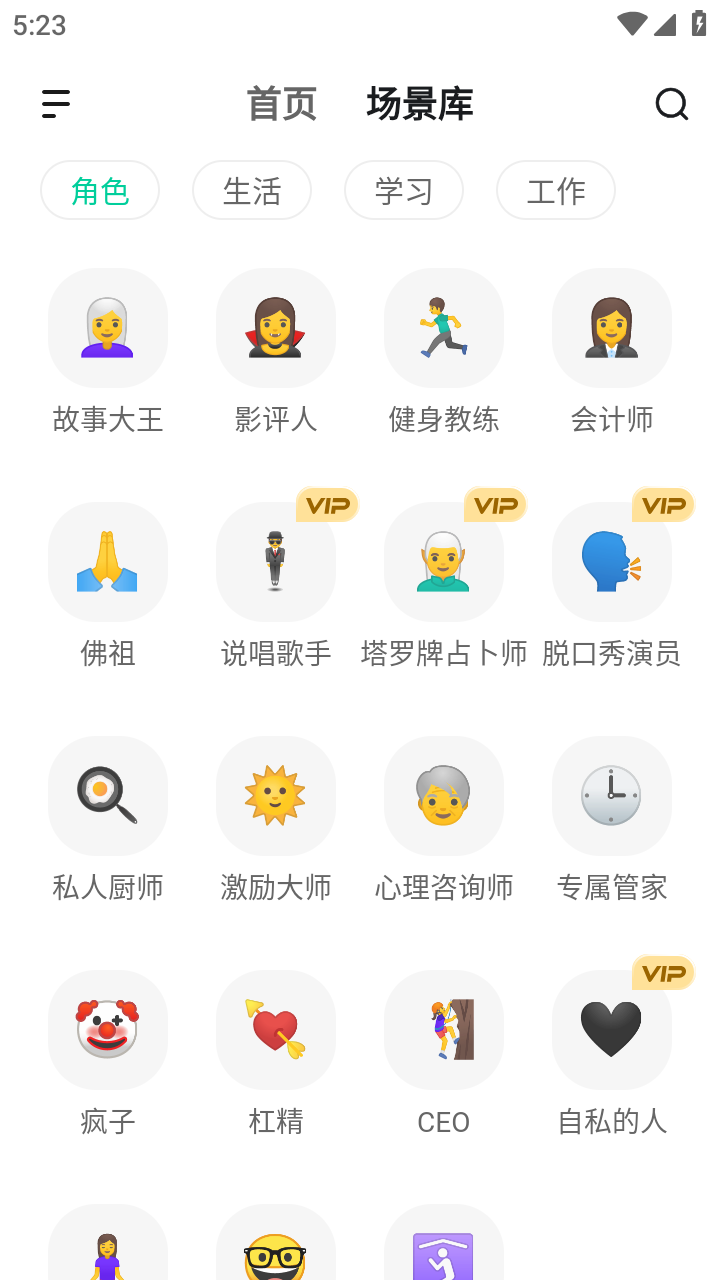
Task: Tap the VIP badge on 说唱歌手
Action: tap(328, 505)
